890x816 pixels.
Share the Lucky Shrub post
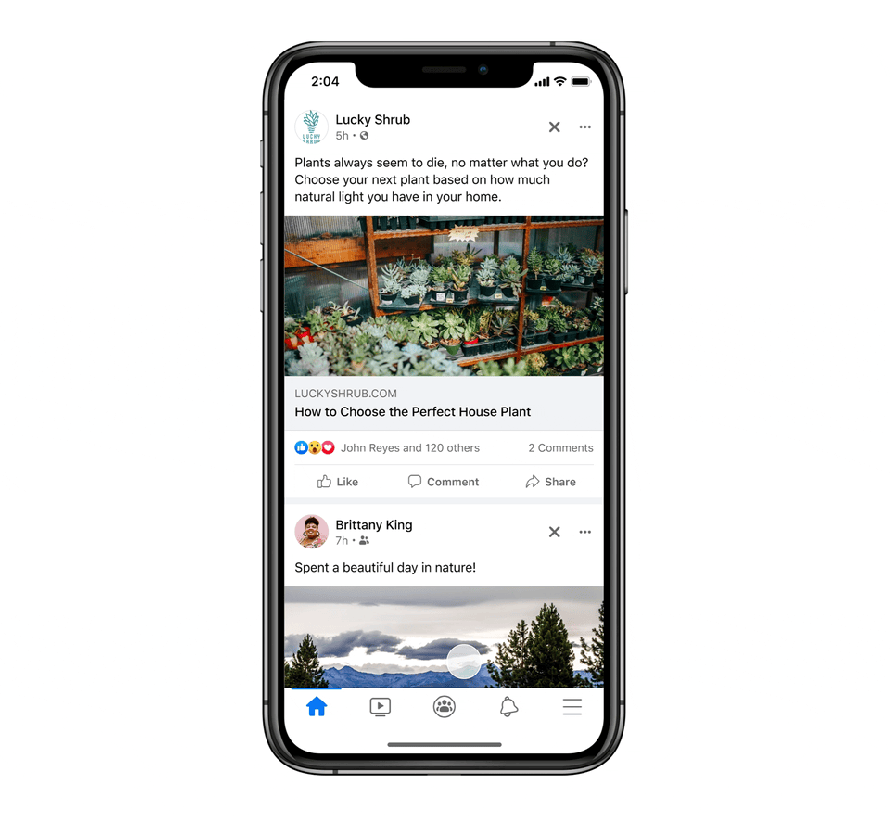tap(550, 481)
